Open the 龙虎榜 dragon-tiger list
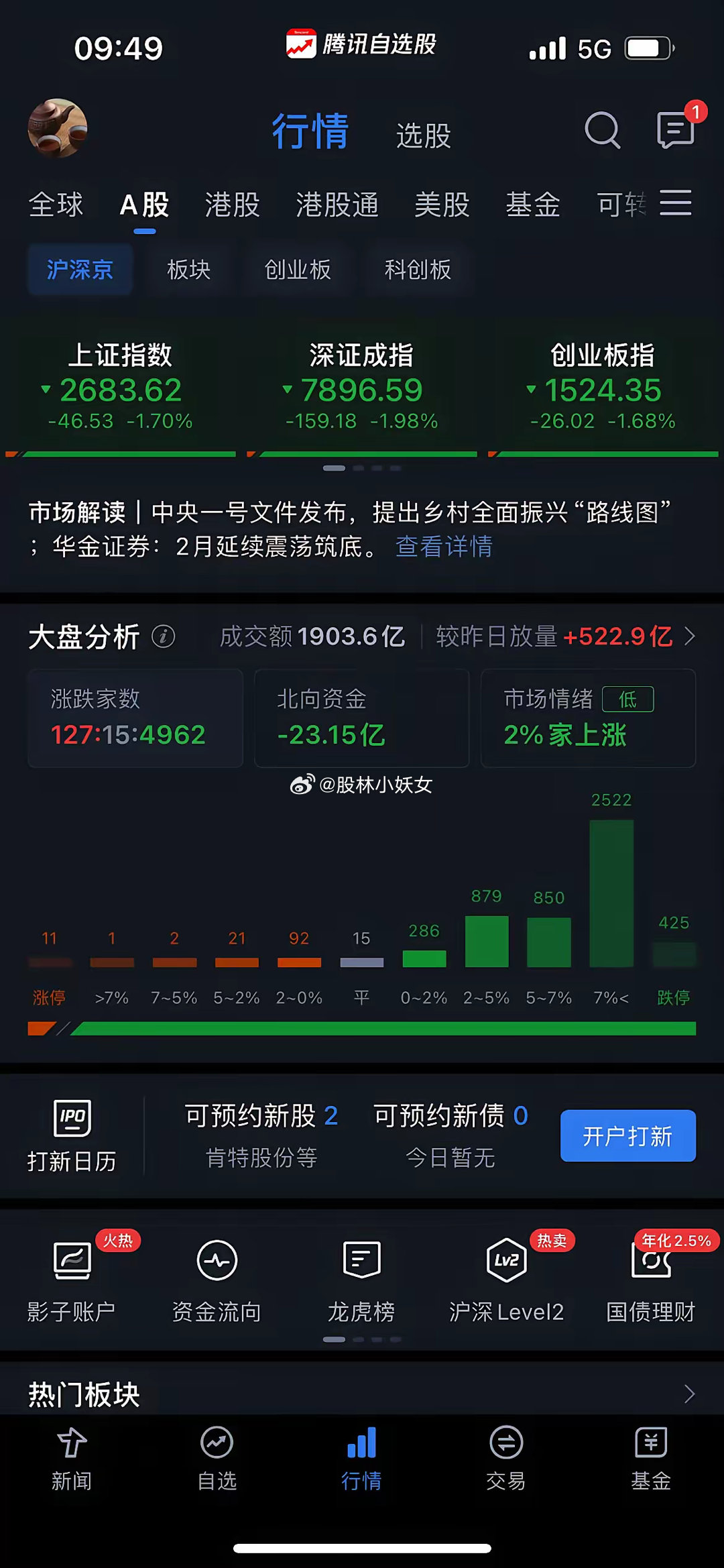724x1568 pixels. (x=361, y=1261)
